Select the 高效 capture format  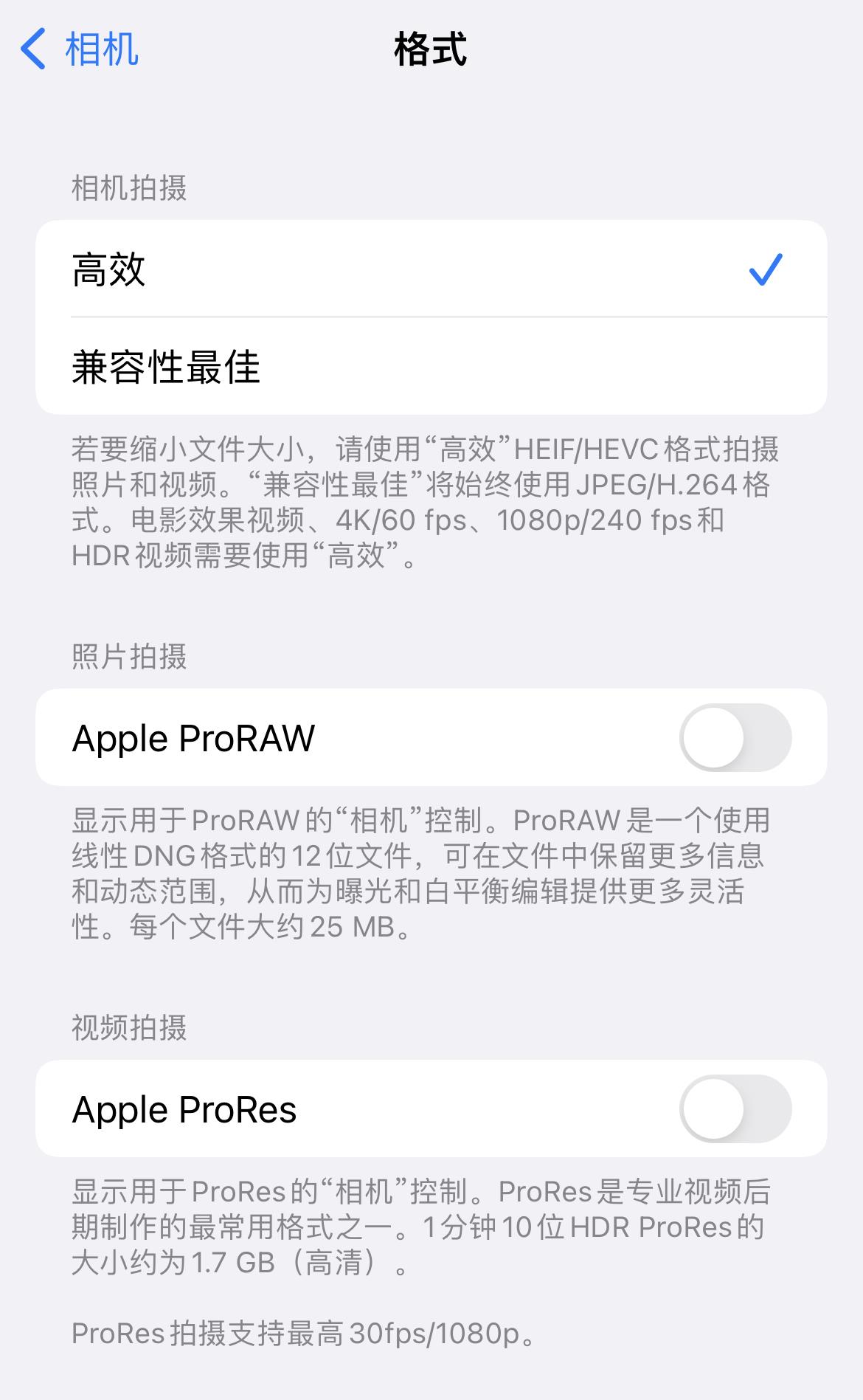[295, 270]
